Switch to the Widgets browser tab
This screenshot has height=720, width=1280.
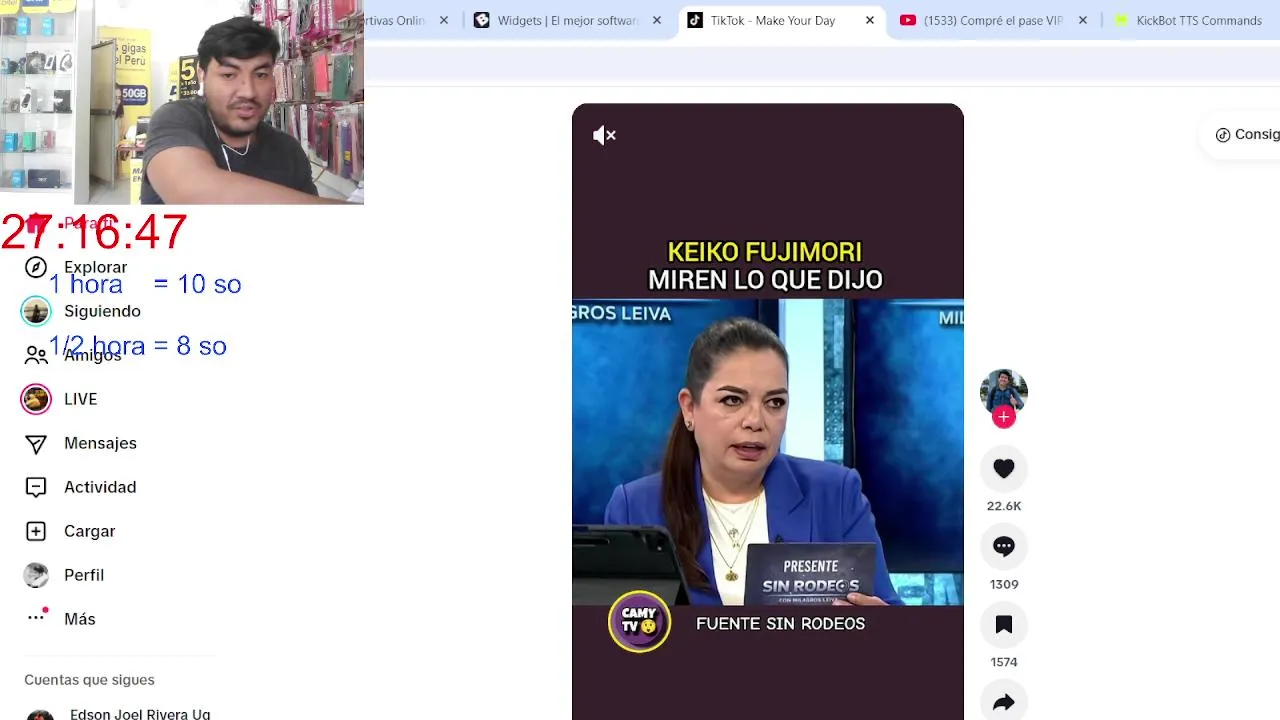click(x=566, y=20)
